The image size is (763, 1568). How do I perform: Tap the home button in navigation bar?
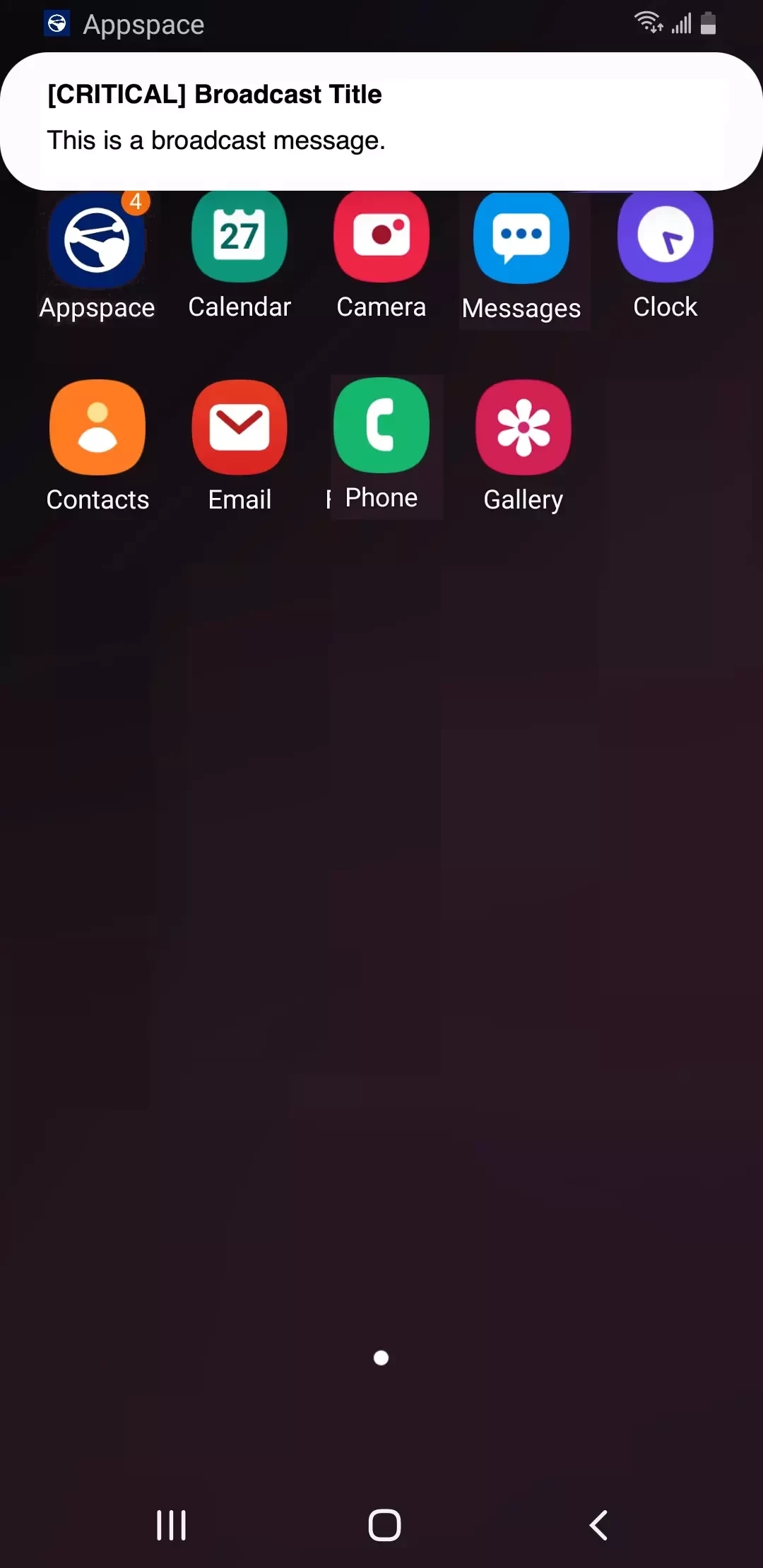pos(384,1525)
